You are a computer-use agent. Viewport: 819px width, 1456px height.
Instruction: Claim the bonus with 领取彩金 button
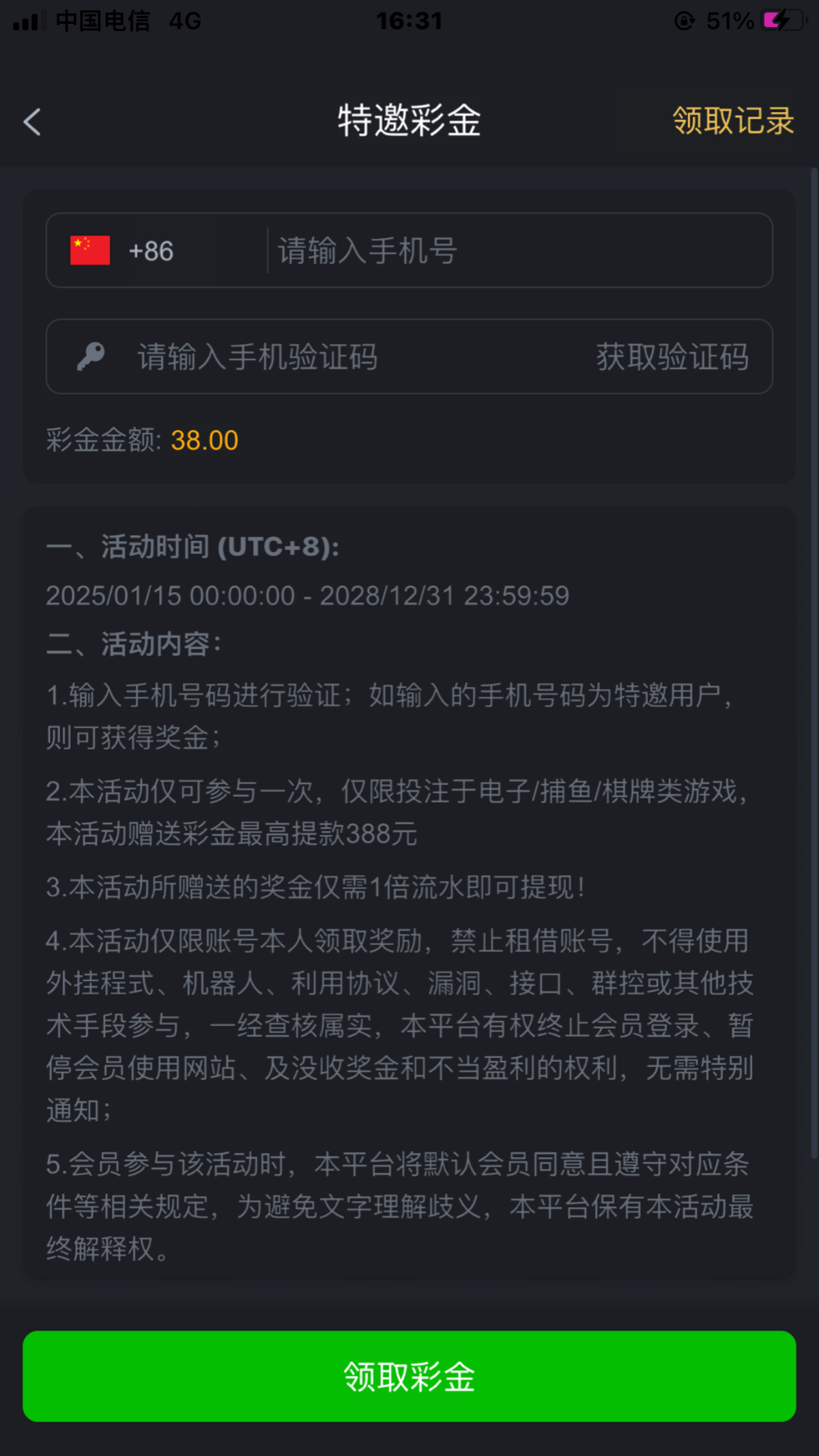tap(409, 1377)
